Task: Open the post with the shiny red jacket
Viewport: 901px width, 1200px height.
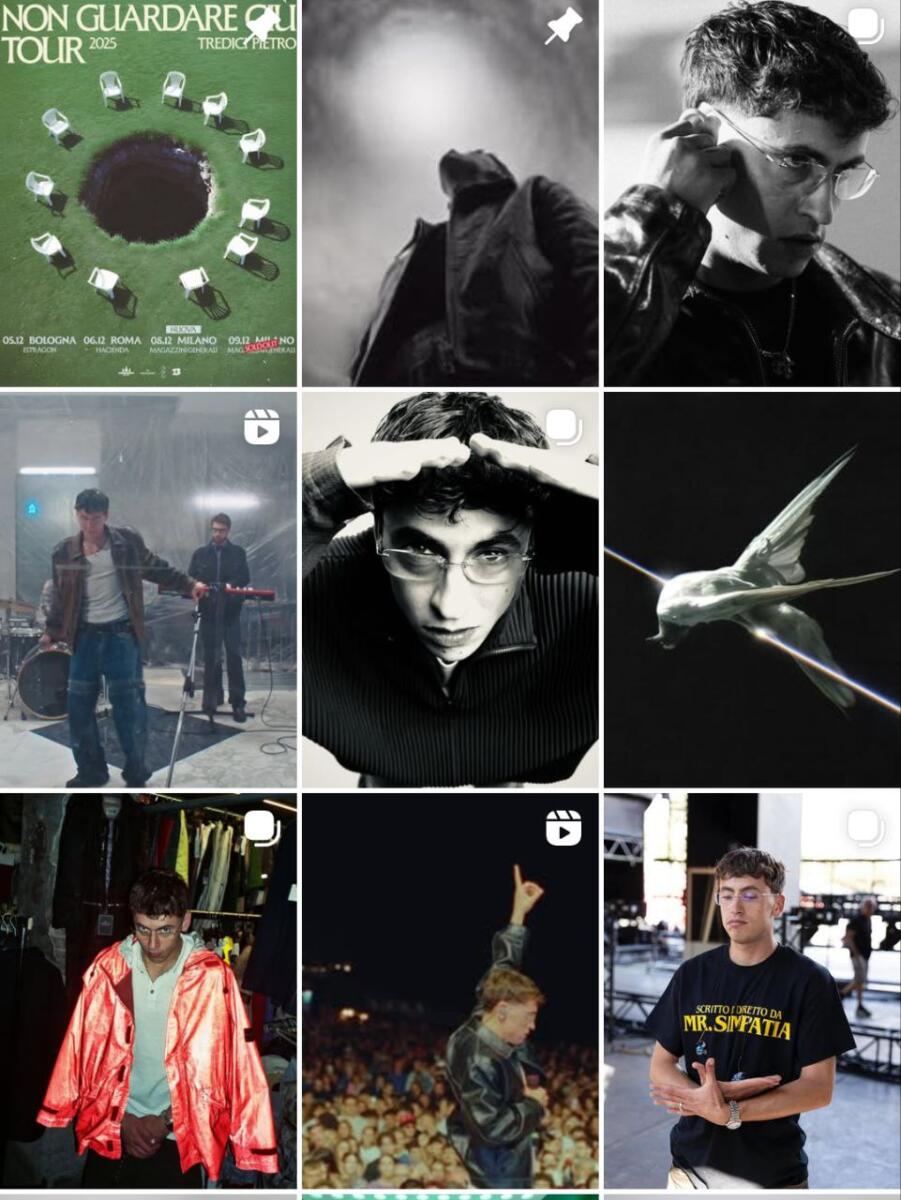Action: (x=148, y=990)
